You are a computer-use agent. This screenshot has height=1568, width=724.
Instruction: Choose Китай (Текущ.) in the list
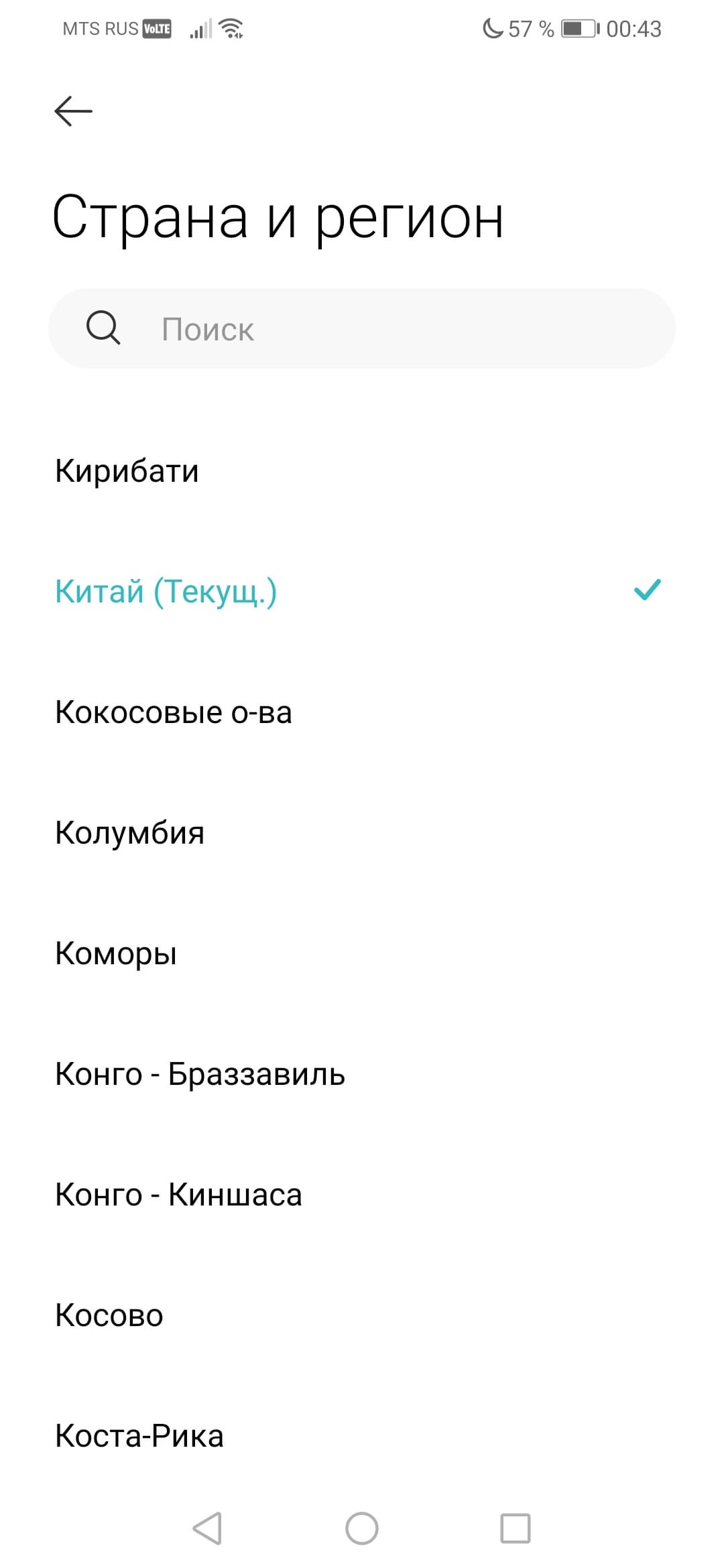166,592
